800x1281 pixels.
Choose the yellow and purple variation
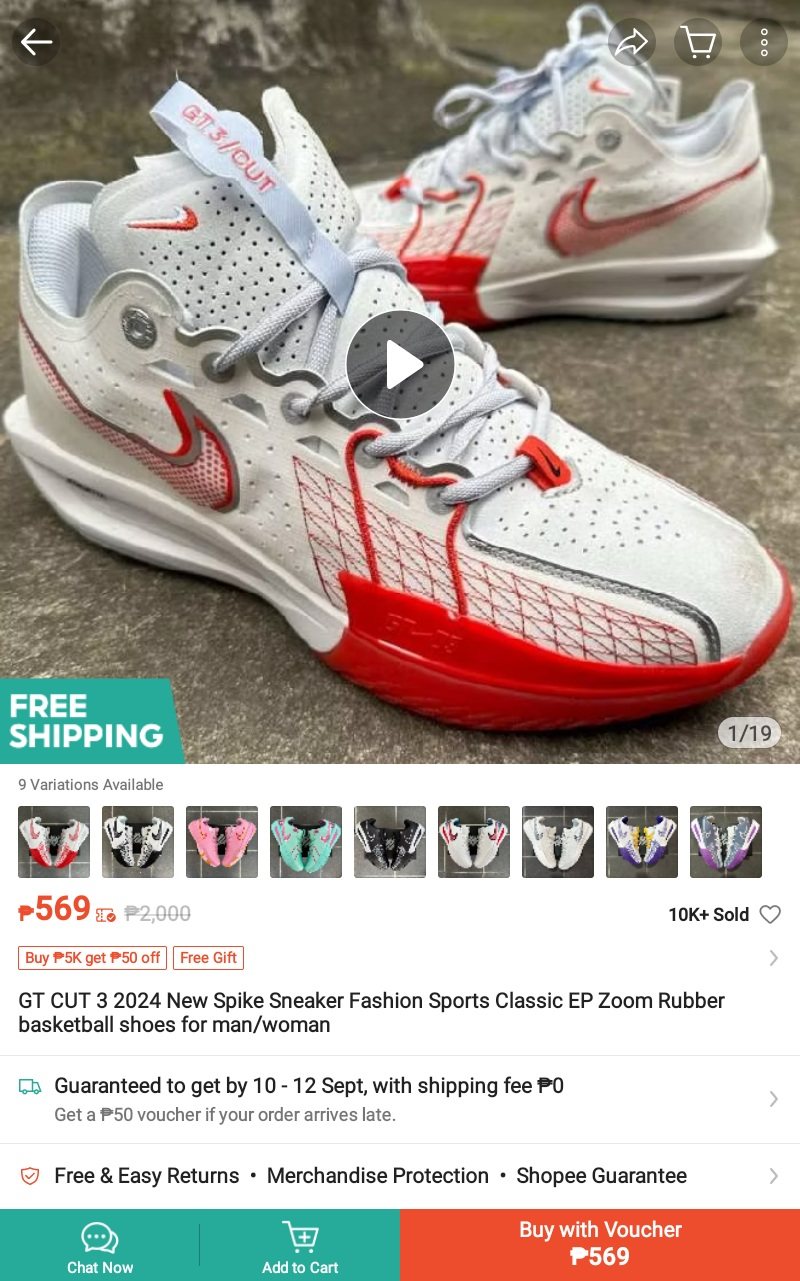click(642, 842)
